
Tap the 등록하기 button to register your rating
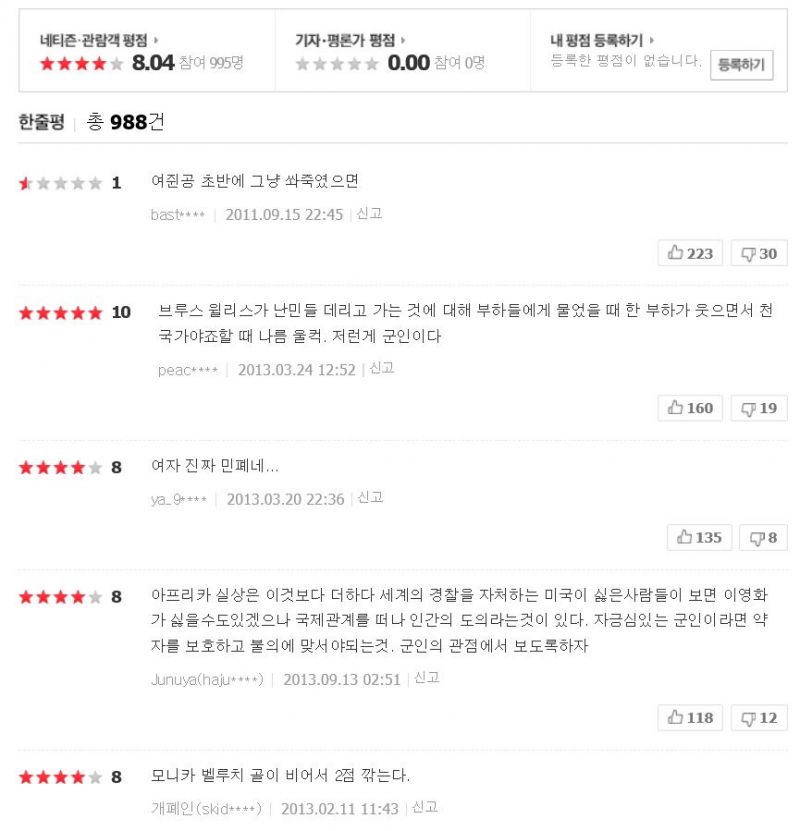pyautogui.click(x=741, y=65)
